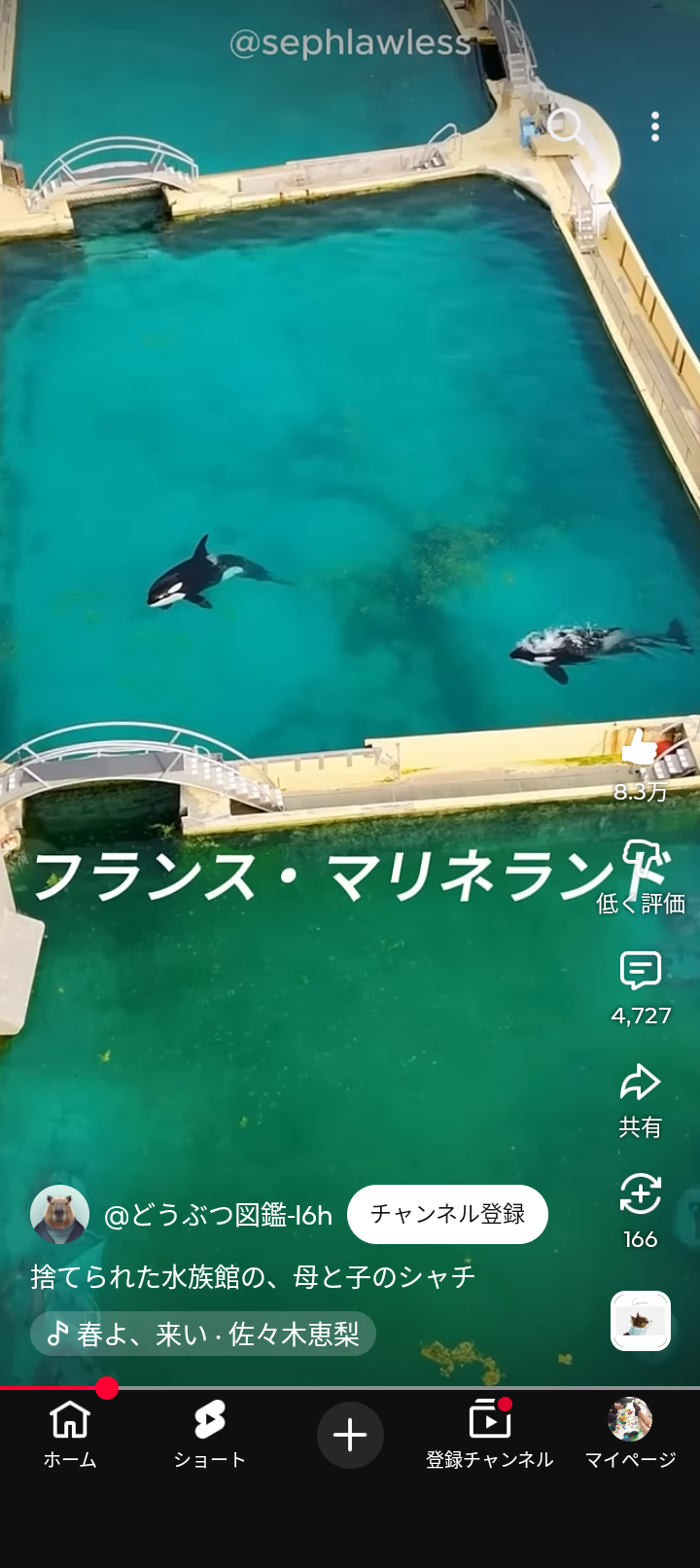Remix this Short
This screenshot has width=700, height=1568.
pyautogui.click(x=641, y=1194)
